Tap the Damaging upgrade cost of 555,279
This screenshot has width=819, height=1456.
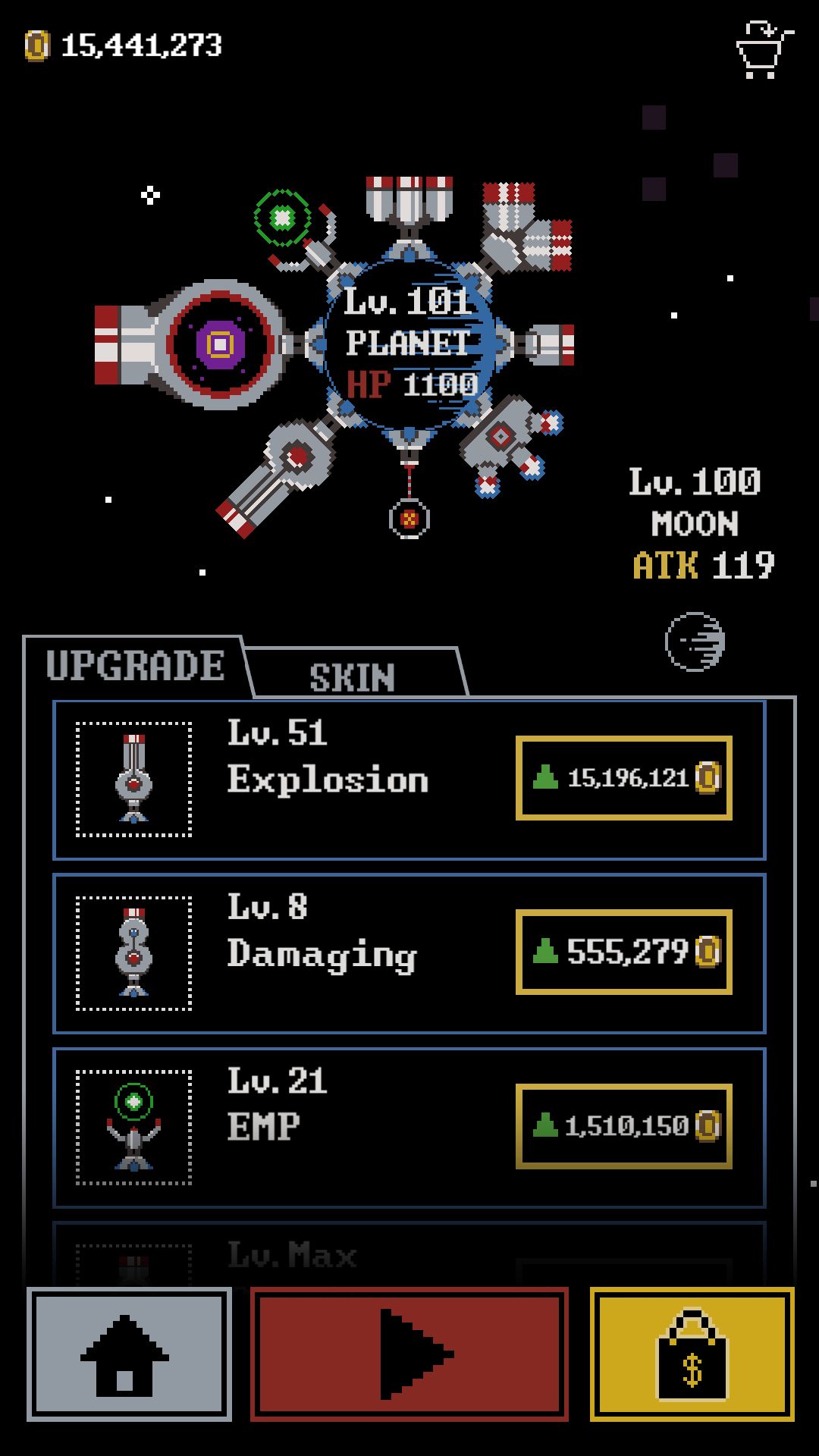[x=623, y=955]
